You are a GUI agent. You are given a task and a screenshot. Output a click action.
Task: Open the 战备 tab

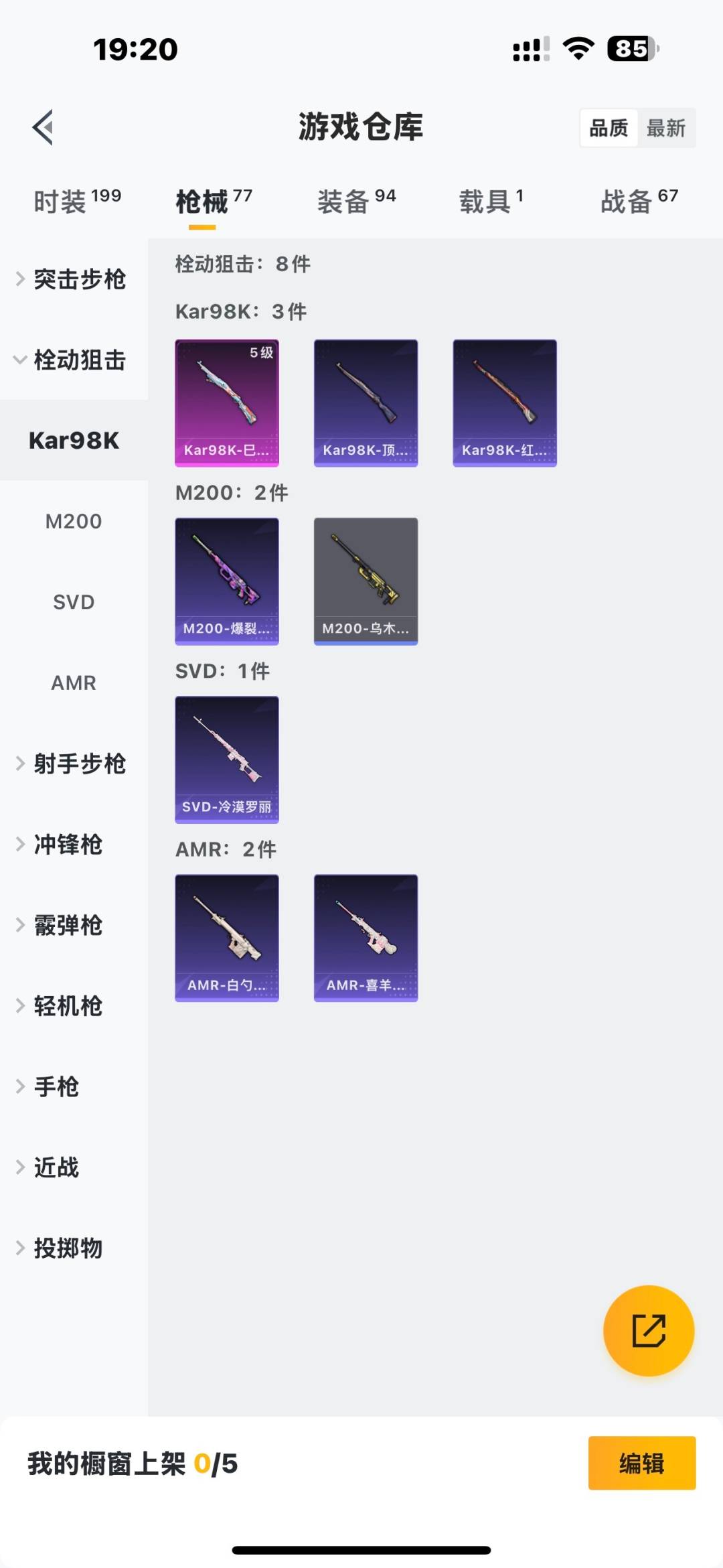click(639, 201)
